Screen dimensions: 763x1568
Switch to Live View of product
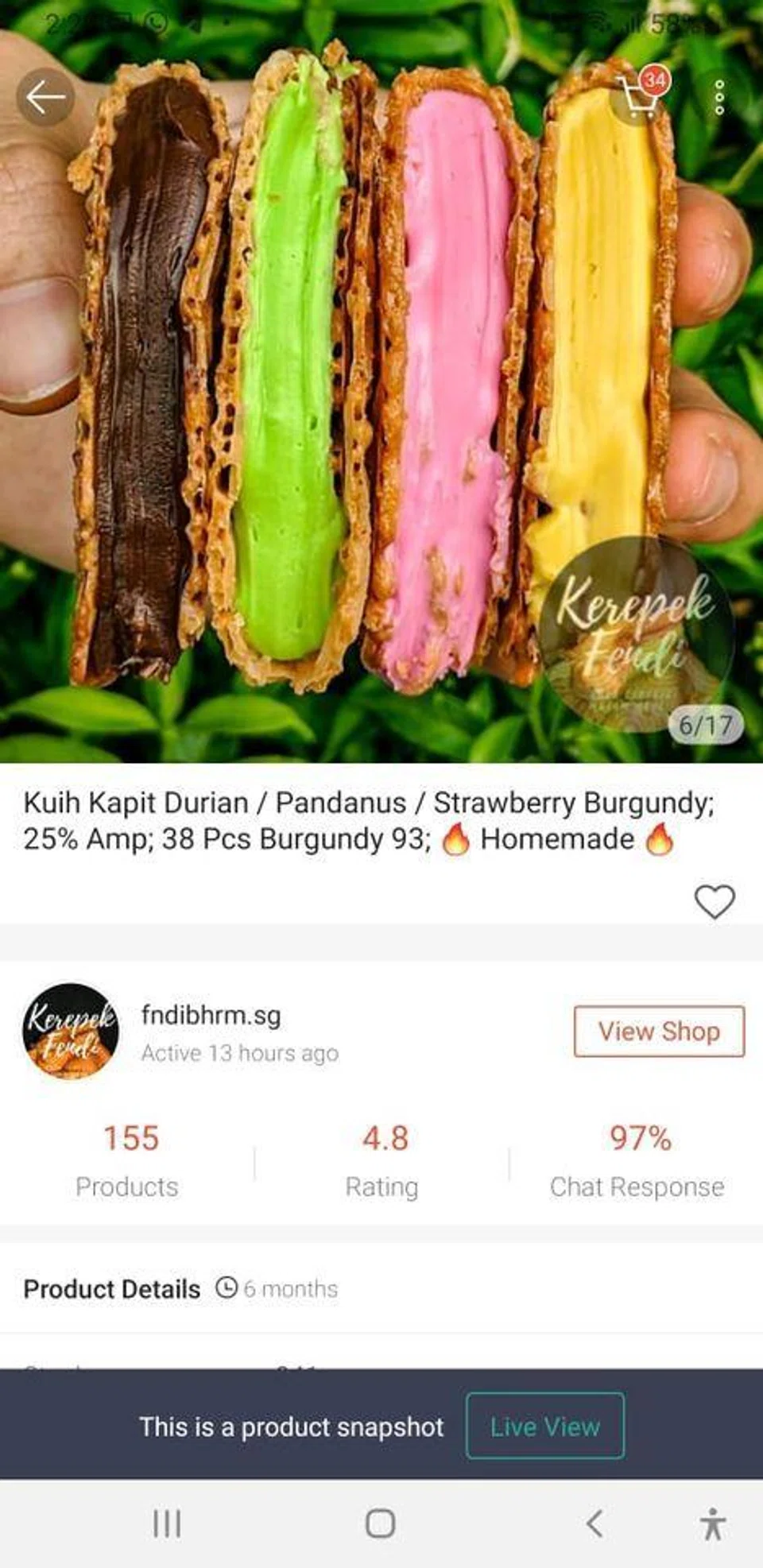[544, 1427]
